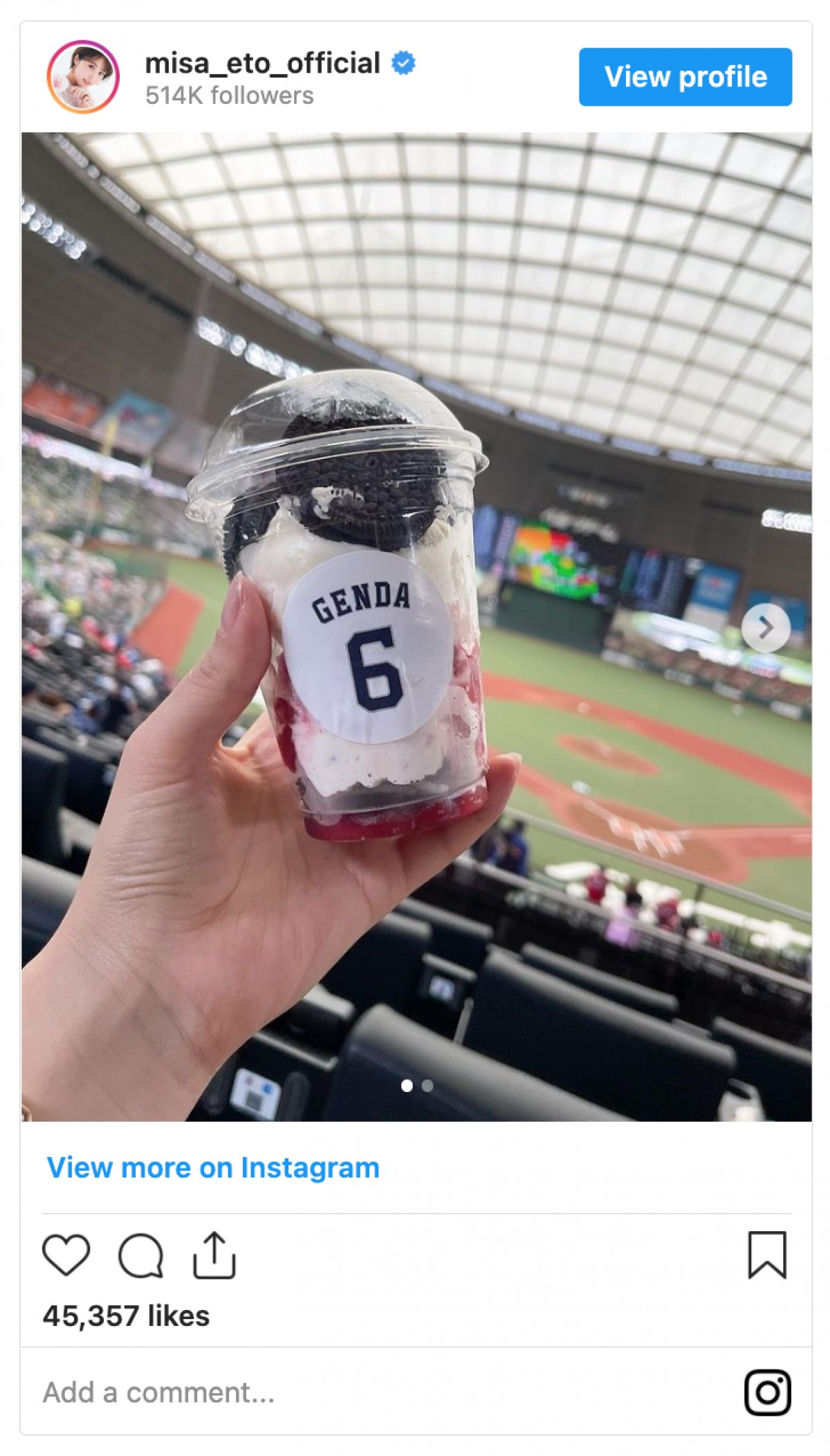Screen dimensions: 830x1456
Task: Open the Instagram logo icon
Action: pyautogui.click(x=767, y=1392)
